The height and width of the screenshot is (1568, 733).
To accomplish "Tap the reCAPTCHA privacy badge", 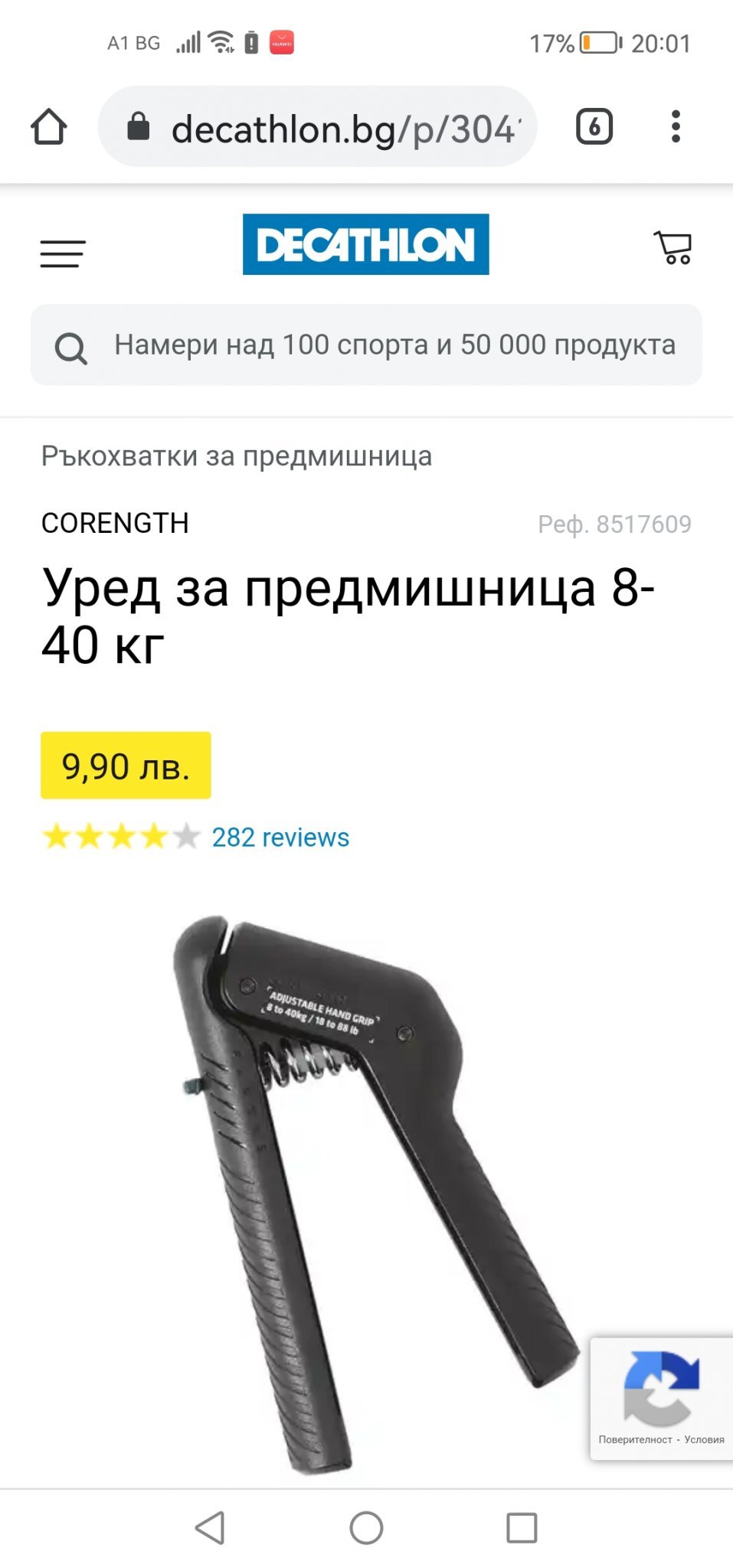I will (x=661, y=1398).
